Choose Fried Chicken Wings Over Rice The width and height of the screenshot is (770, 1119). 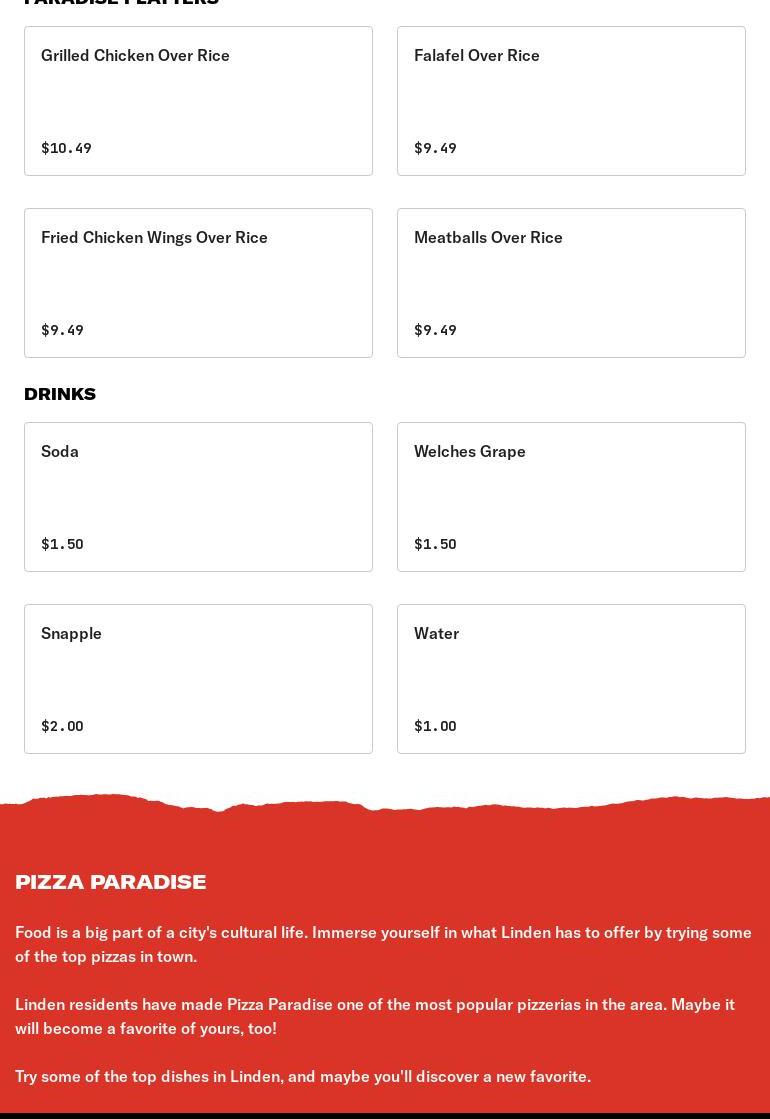tap(198, 283)
